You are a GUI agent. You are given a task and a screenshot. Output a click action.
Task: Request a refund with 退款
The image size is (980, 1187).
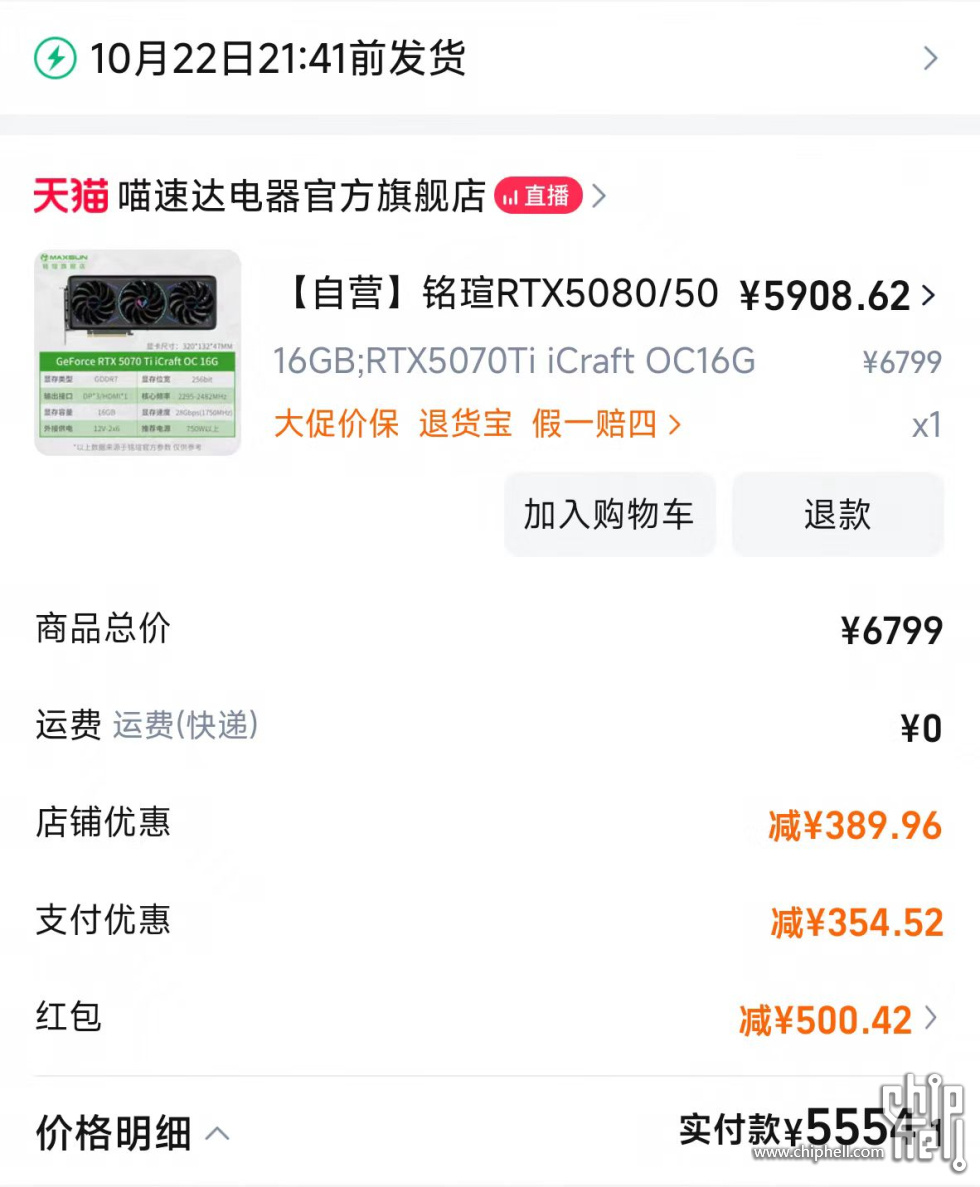tap(837, 515)
